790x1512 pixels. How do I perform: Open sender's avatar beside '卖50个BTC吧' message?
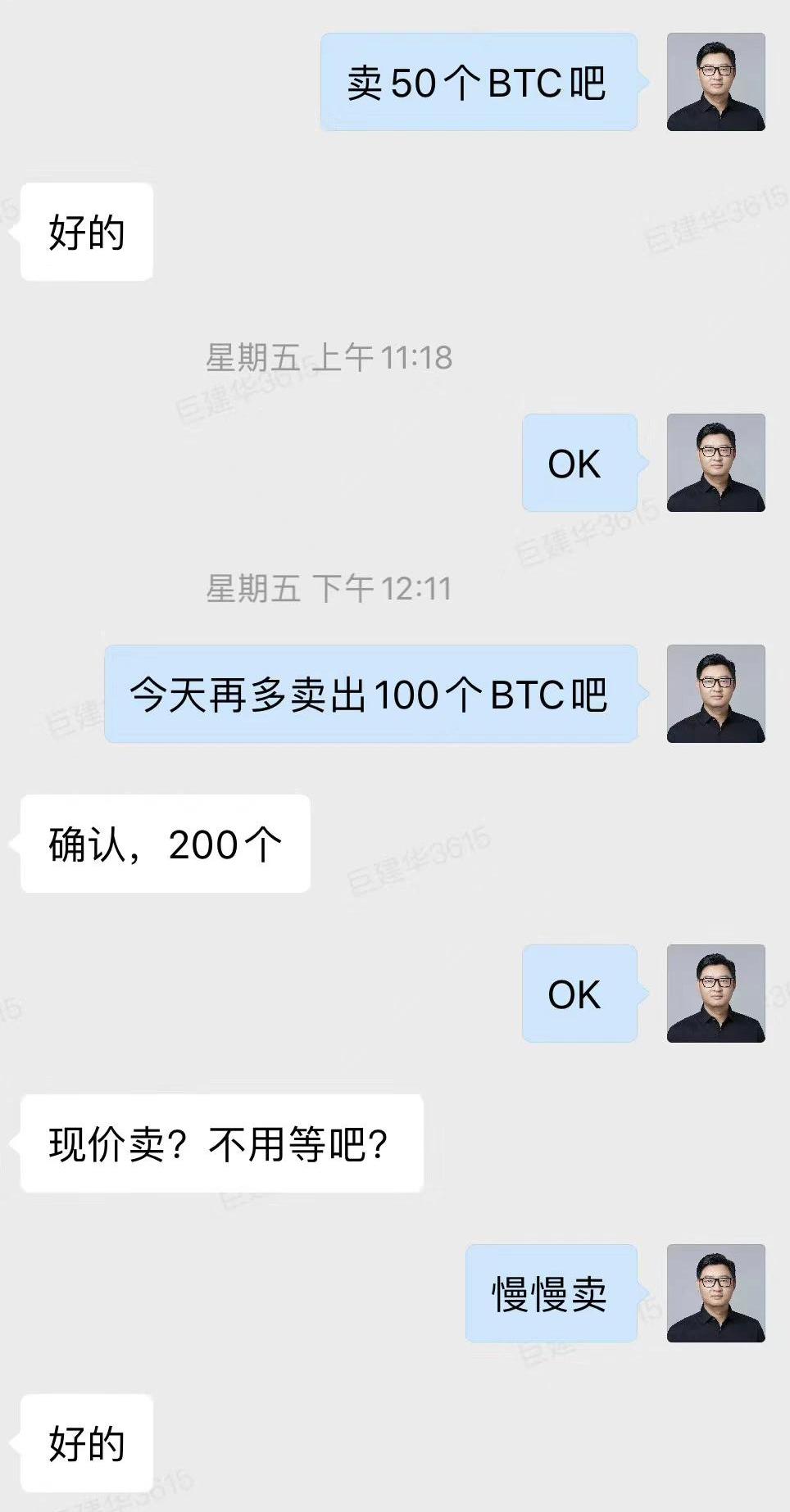715,82
